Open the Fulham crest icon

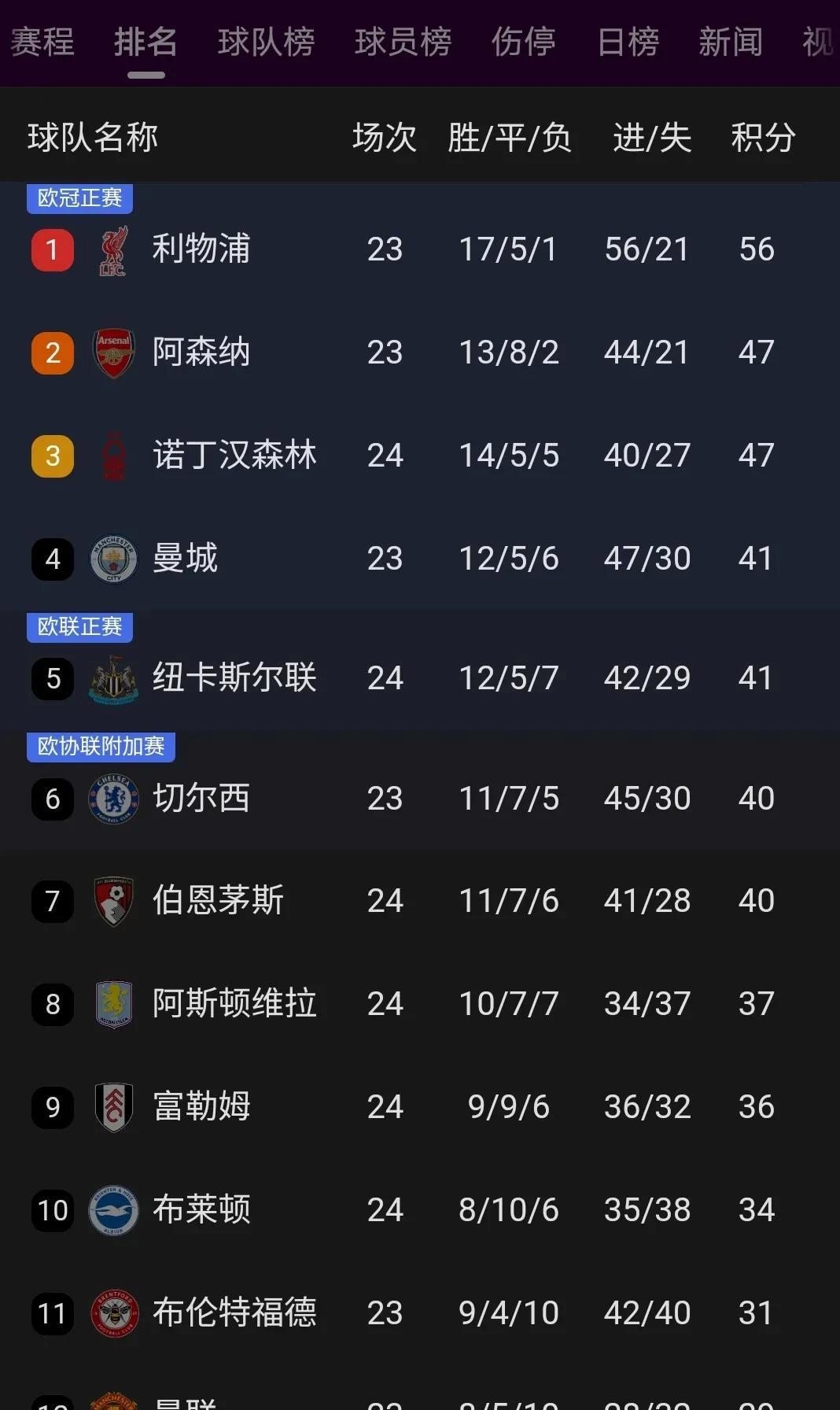[x=112, y=1106]
